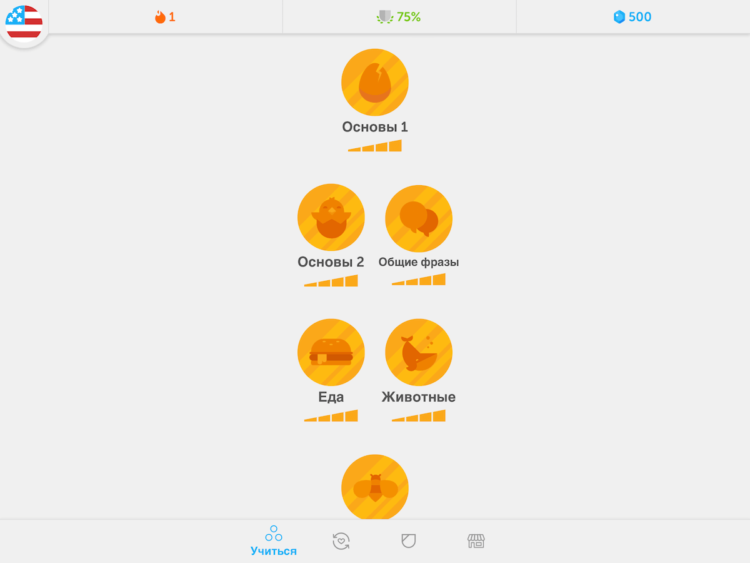
Task: Open the 500 gems balance
Action: (632, 17)
